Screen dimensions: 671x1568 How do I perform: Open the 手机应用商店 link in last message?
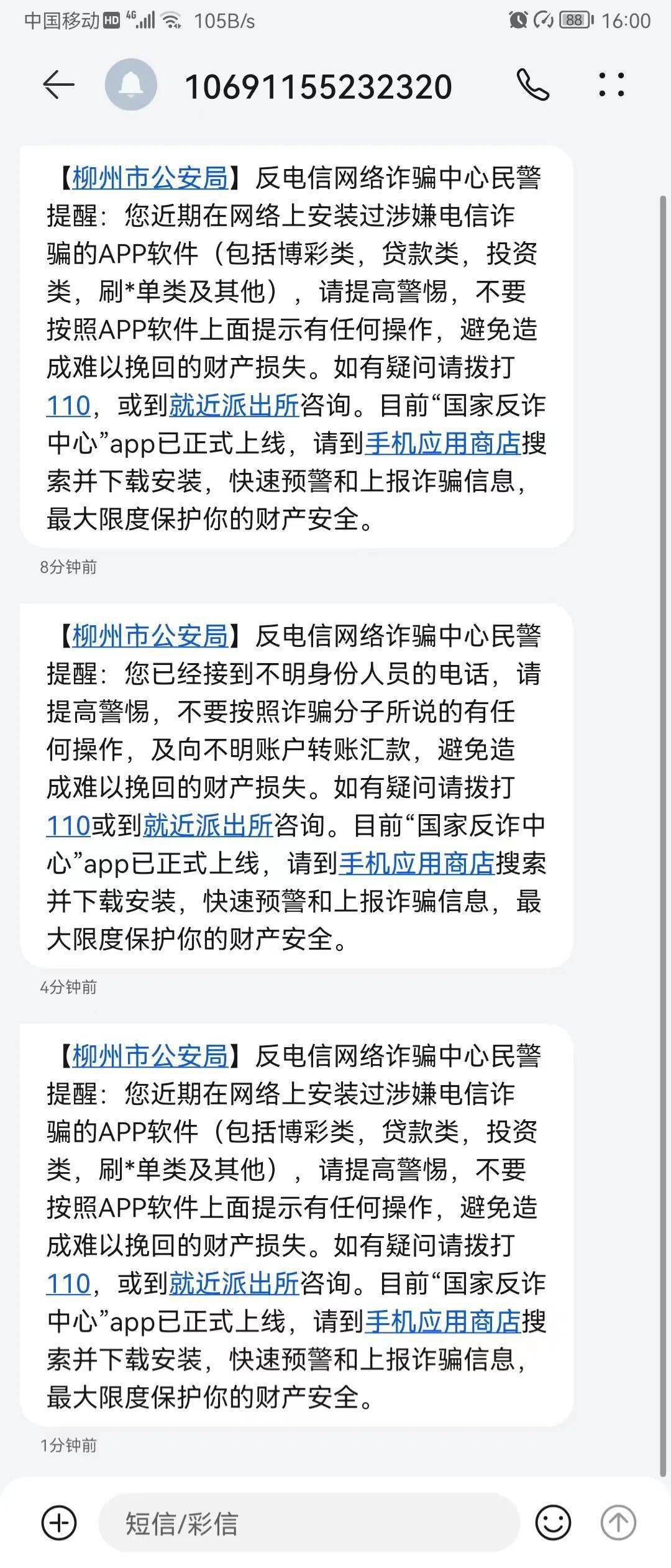pos(444,1324)
